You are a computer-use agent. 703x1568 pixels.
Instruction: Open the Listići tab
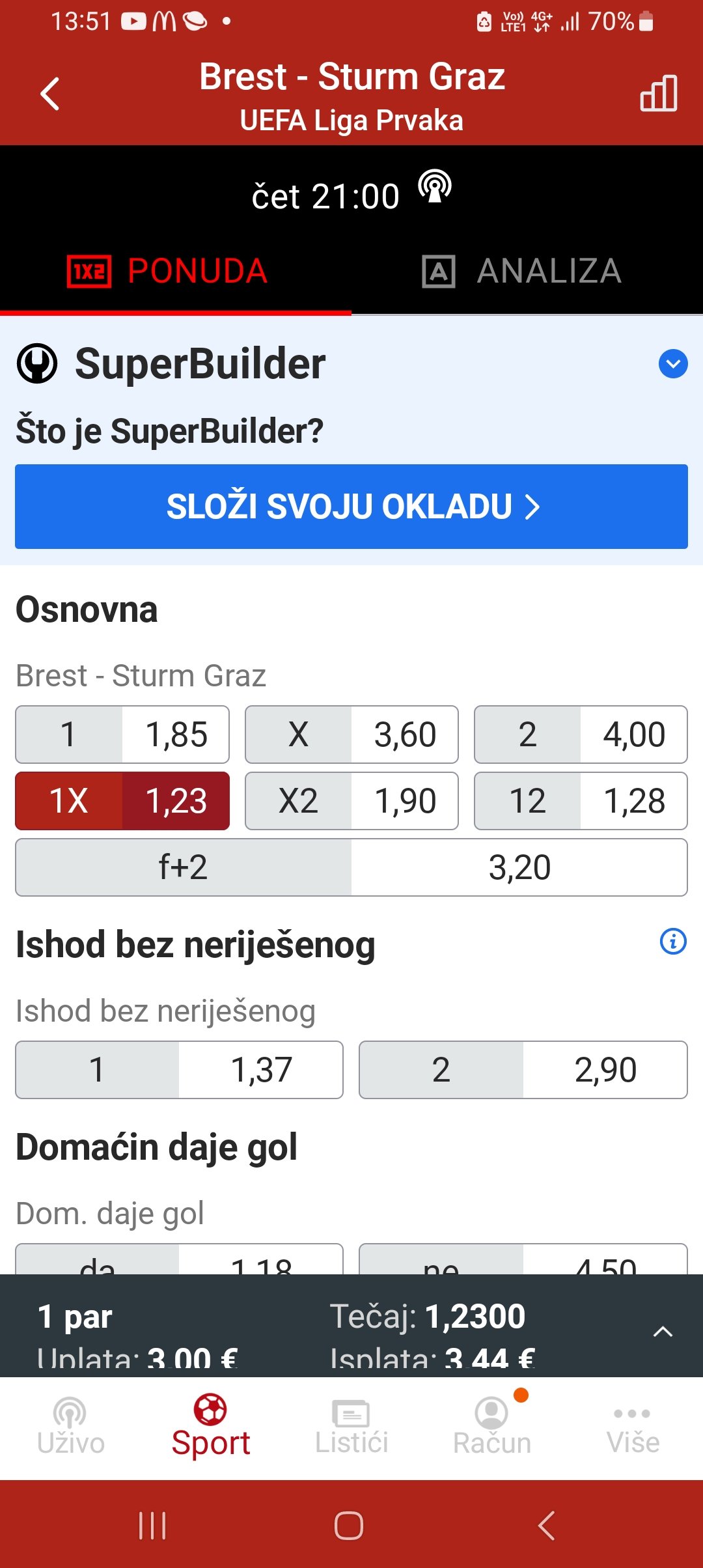(x=351, y=1426)
